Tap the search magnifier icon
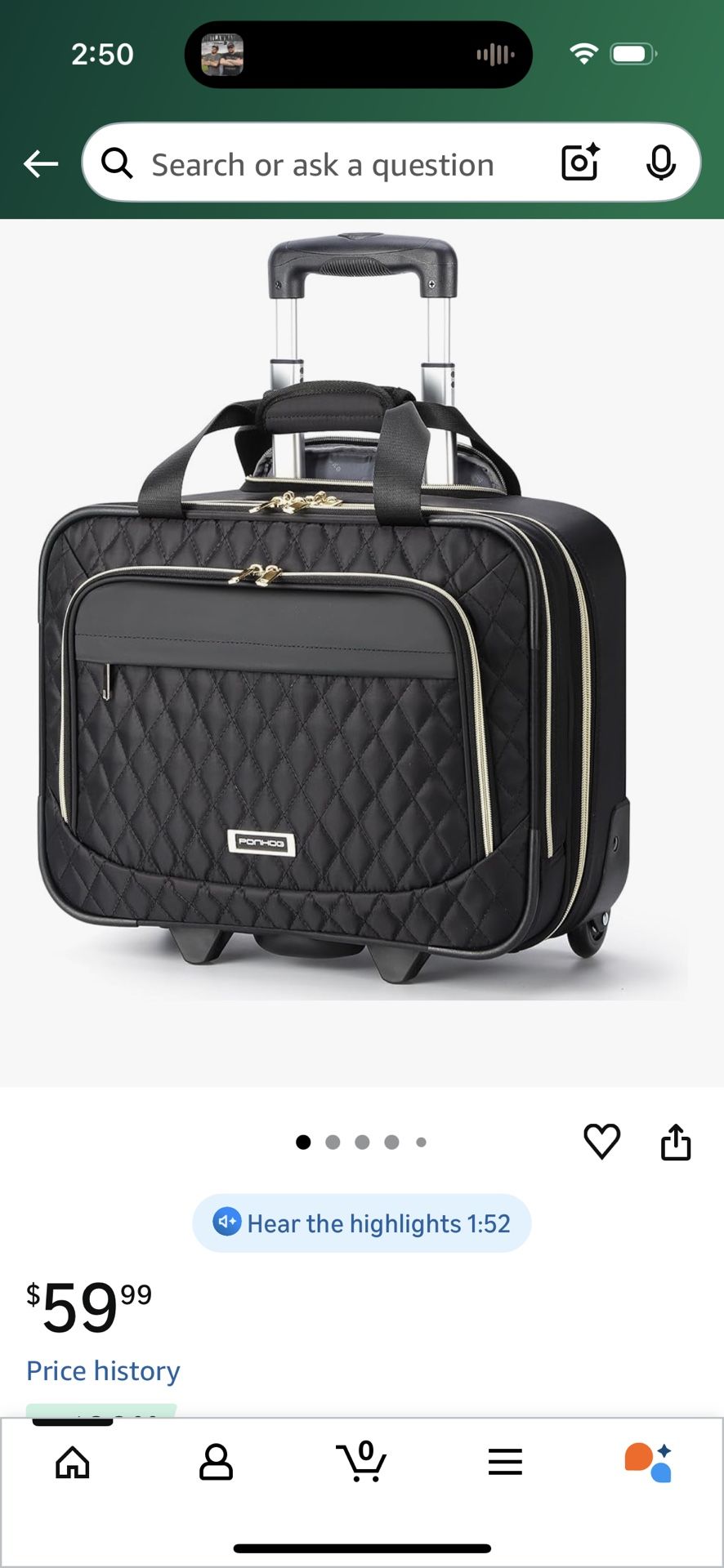 pyautogui.click(x=118, y=163)
